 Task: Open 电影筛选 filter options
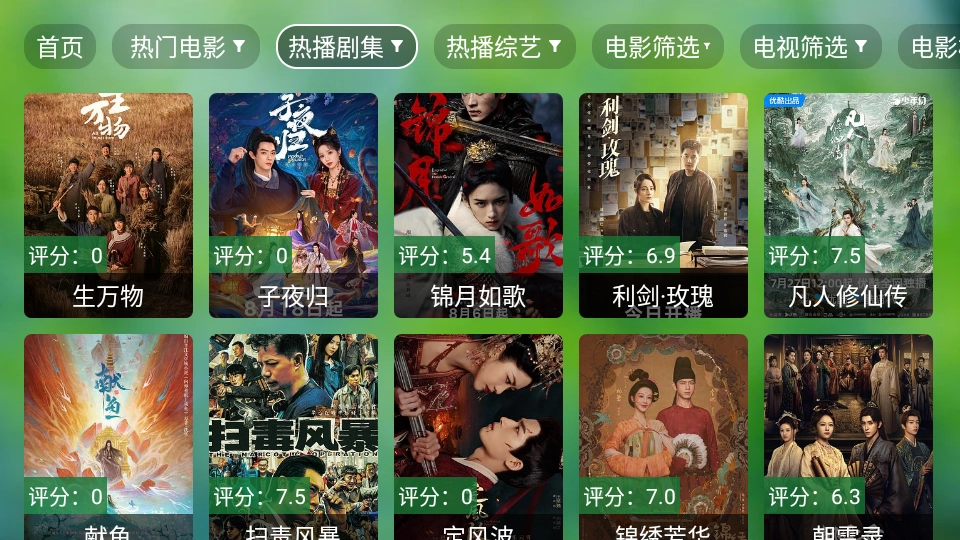pos(657,47)
